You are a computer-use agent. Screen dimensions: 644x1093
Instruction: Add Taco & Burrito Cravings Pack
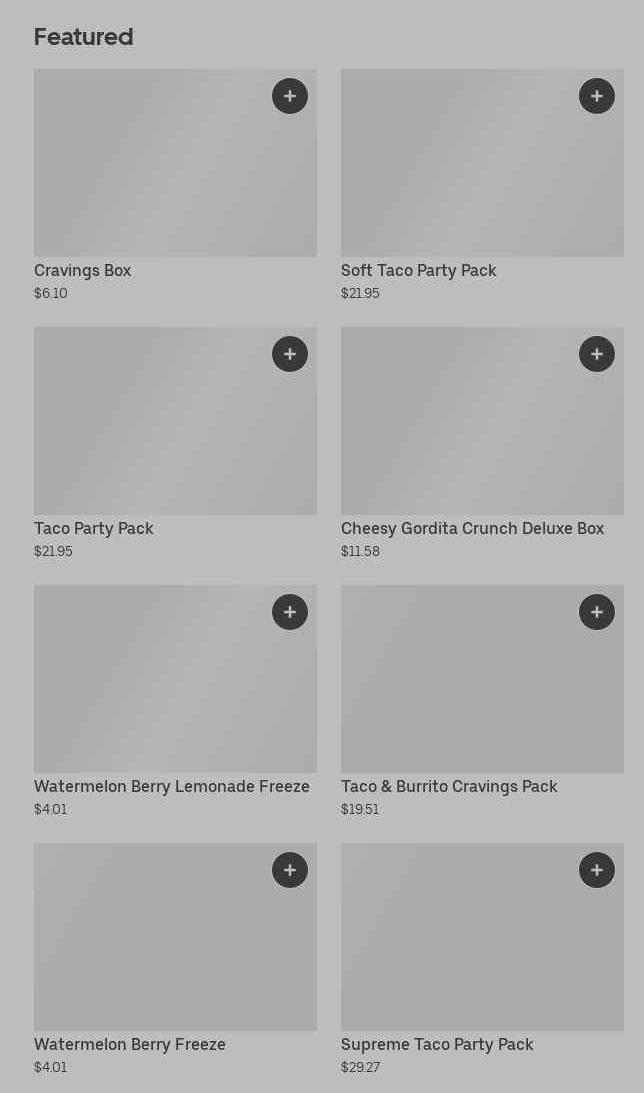pos(597,612)
